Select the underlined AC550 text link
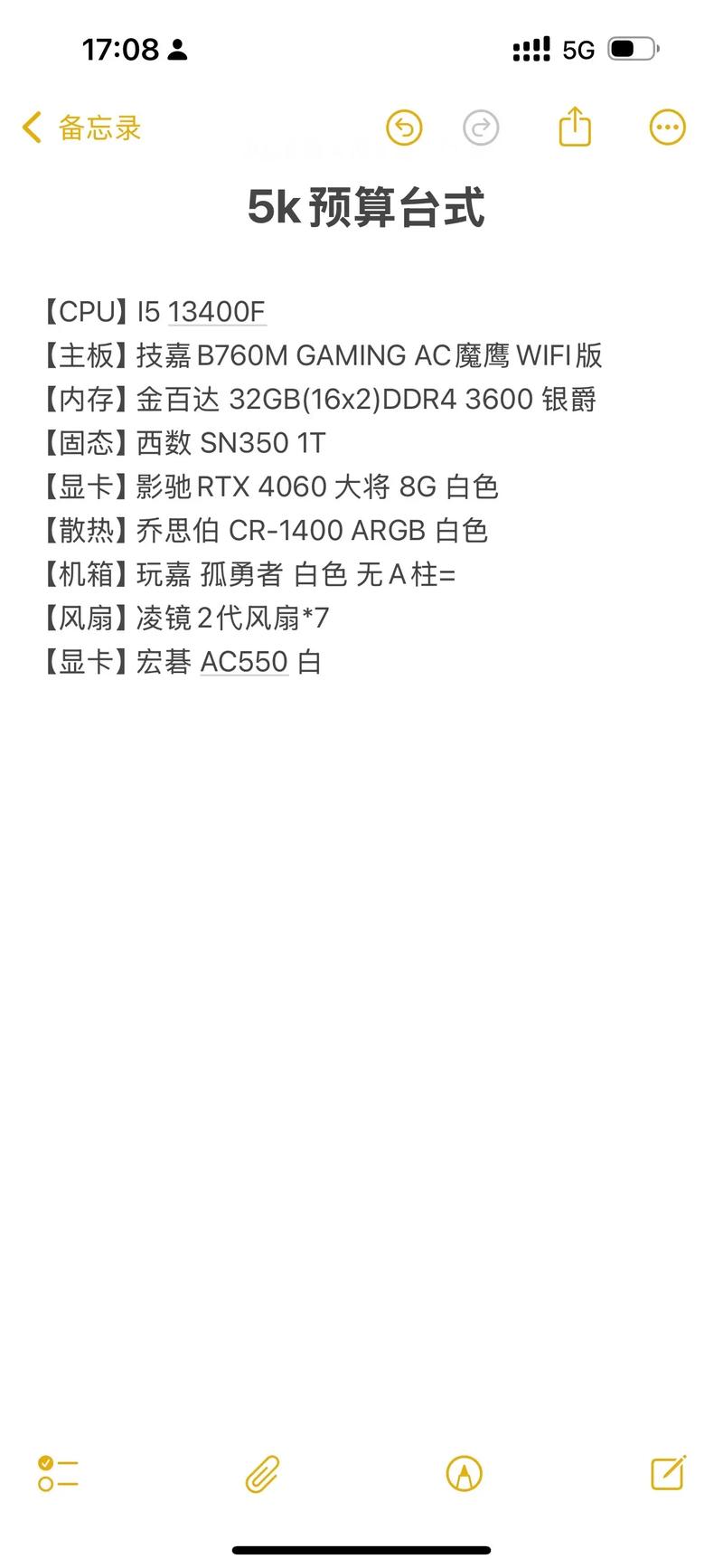Viewport: 723px width, 1568px height. [244, 661]
